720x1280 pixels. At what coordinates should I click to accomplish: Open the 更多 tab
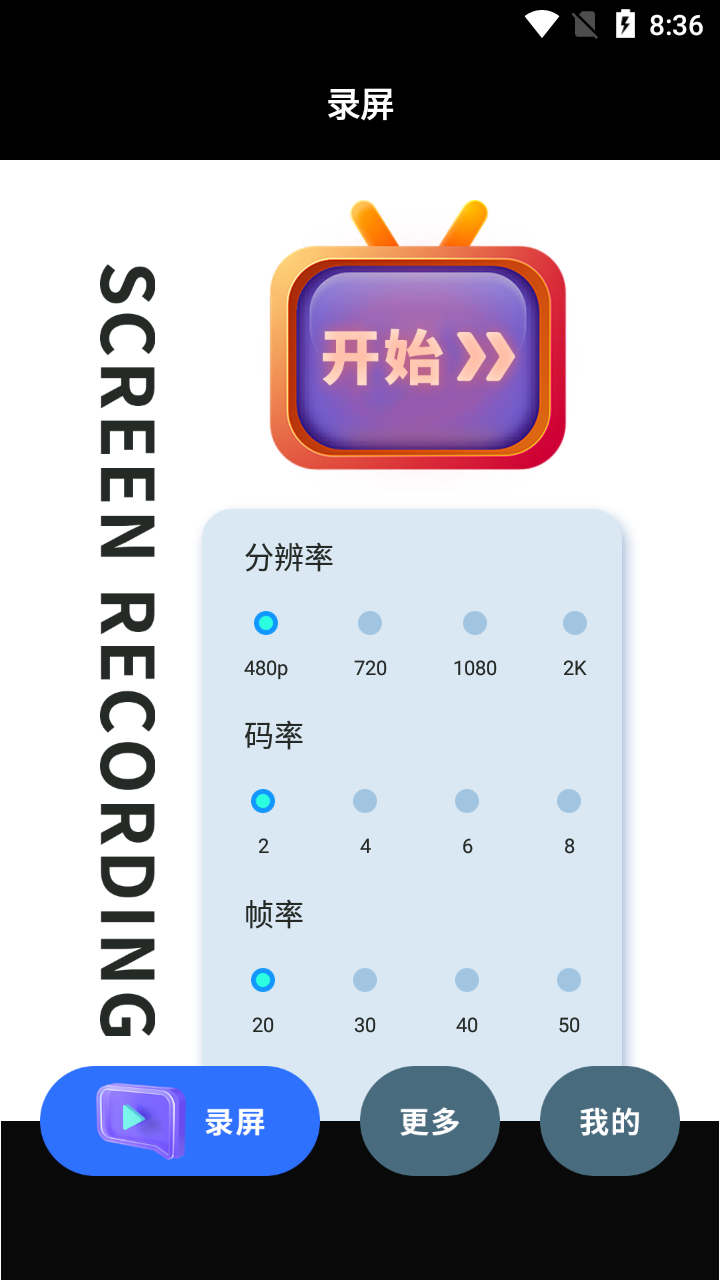430,1121
